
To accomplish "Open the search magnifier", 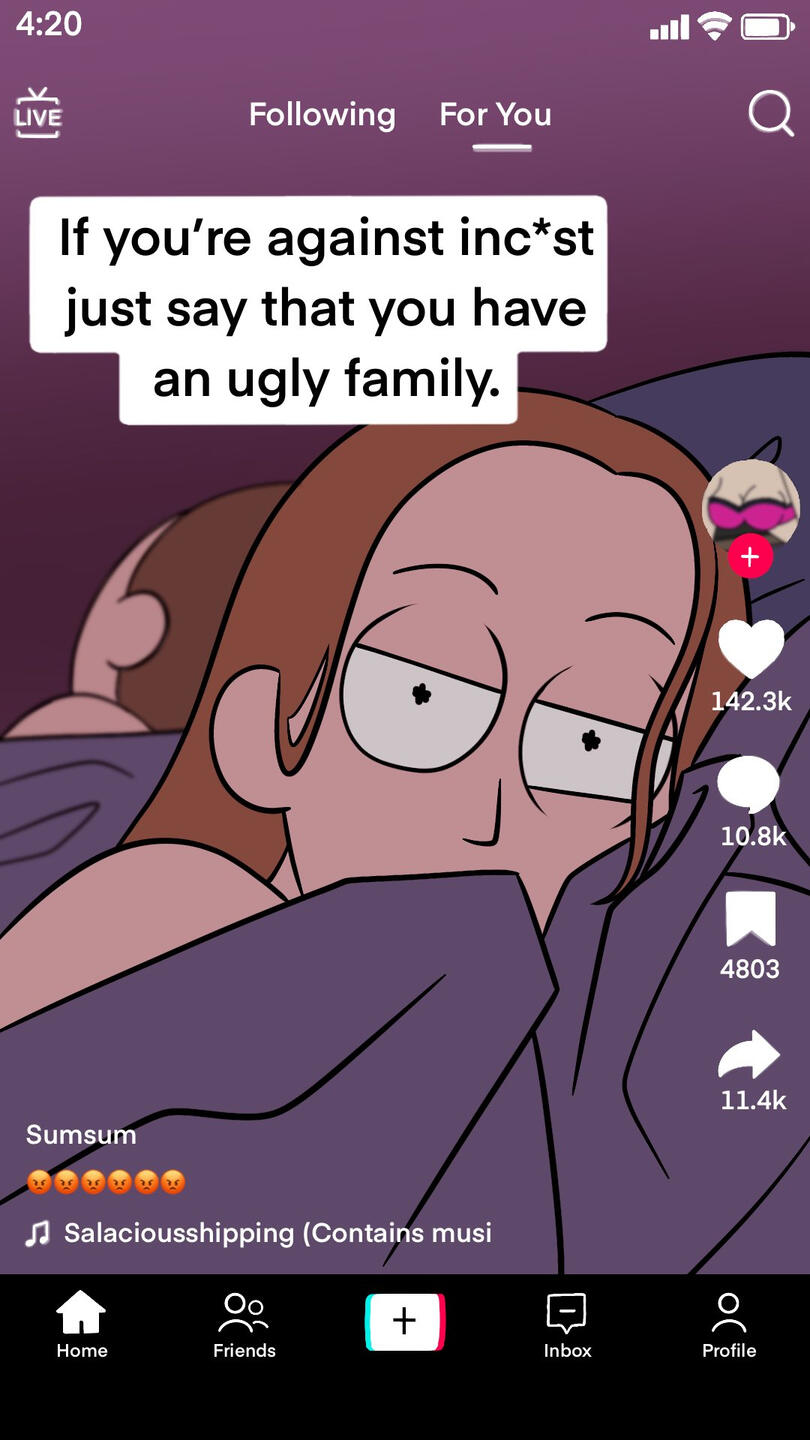I will pyautogui.click(x=770, y=115).
